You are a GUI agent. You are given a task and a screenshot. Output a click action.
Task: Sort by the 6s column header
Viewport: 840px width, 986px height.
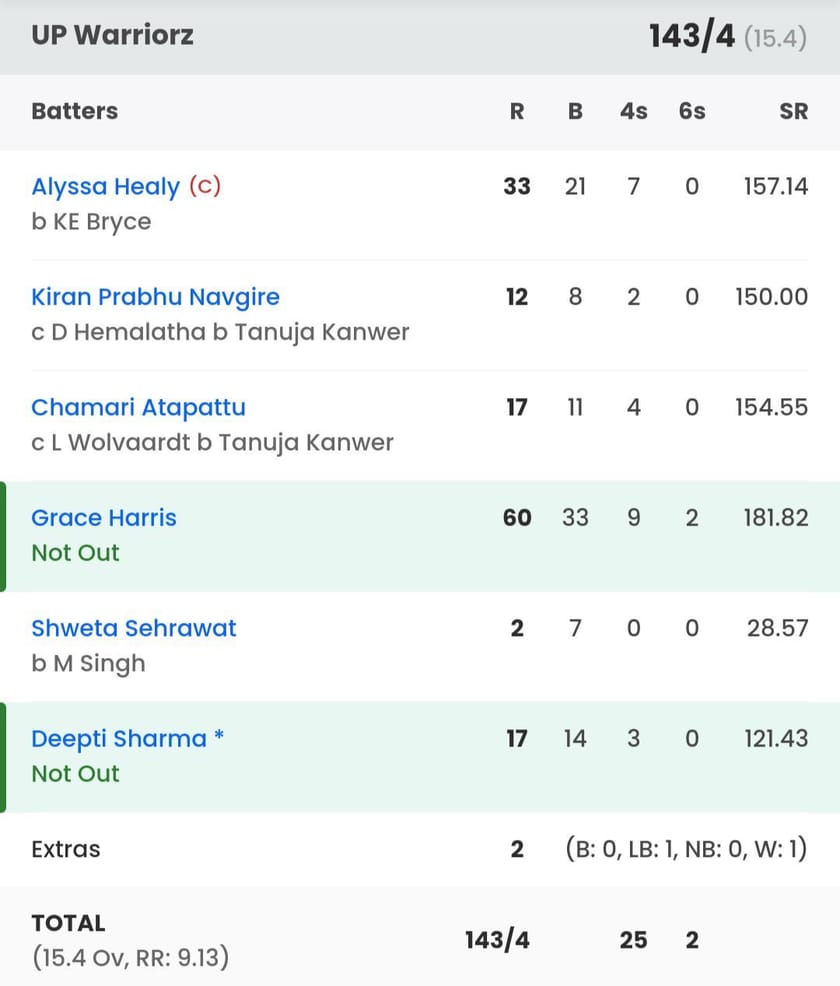coord(691,112)
